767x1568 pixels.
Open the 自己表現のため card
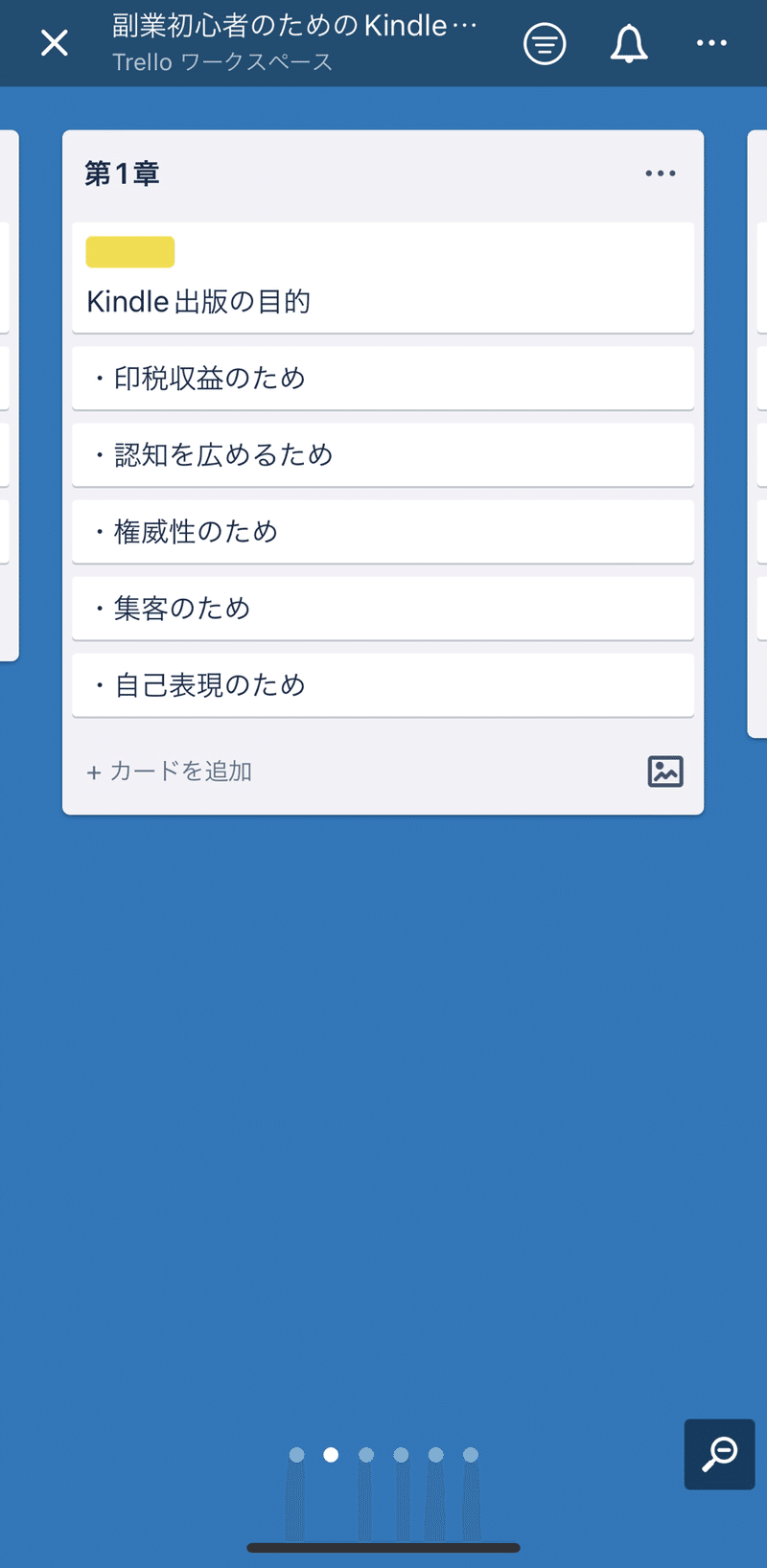point(383,685)
